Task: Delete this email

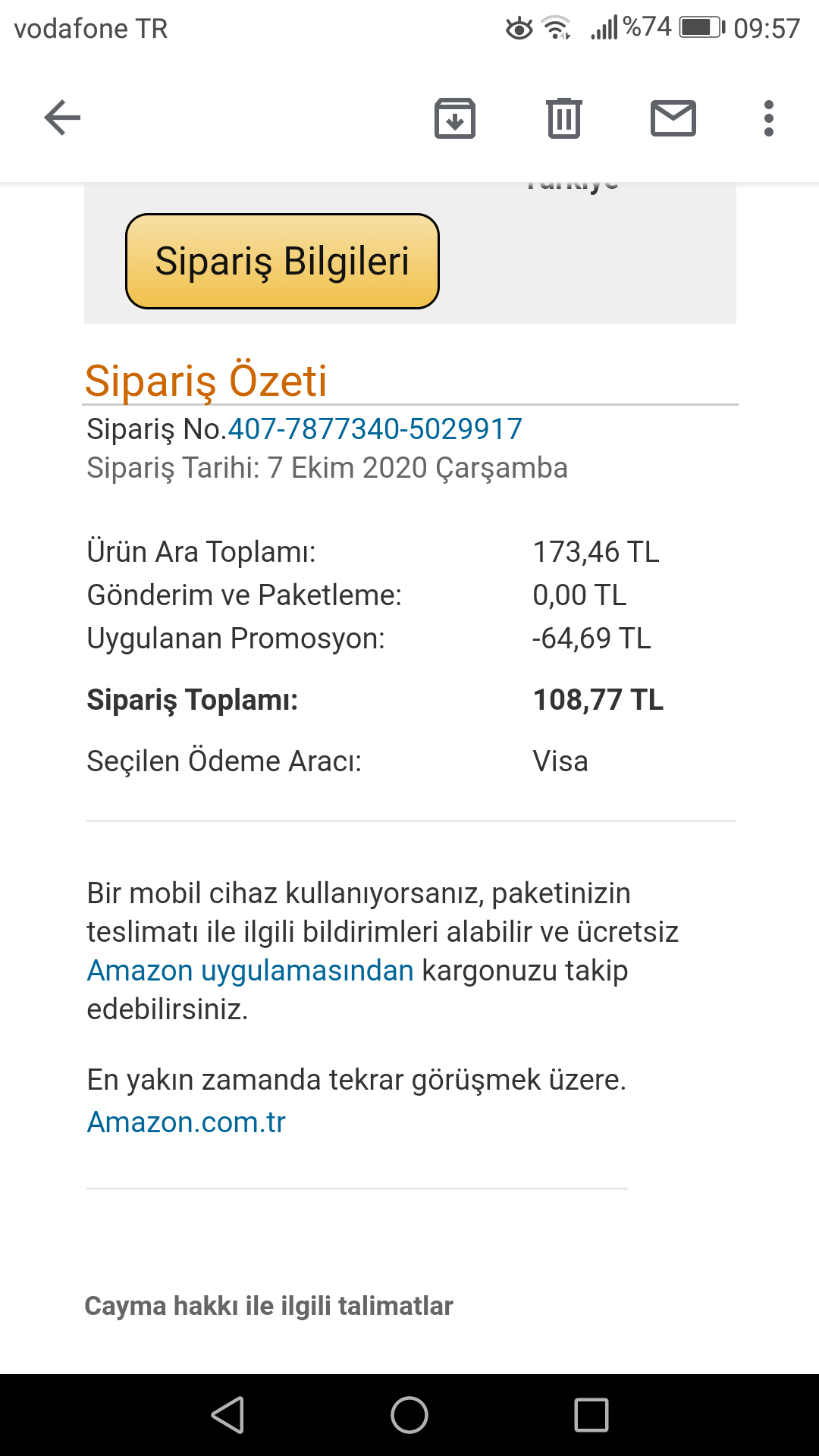Action: point(563,118)
